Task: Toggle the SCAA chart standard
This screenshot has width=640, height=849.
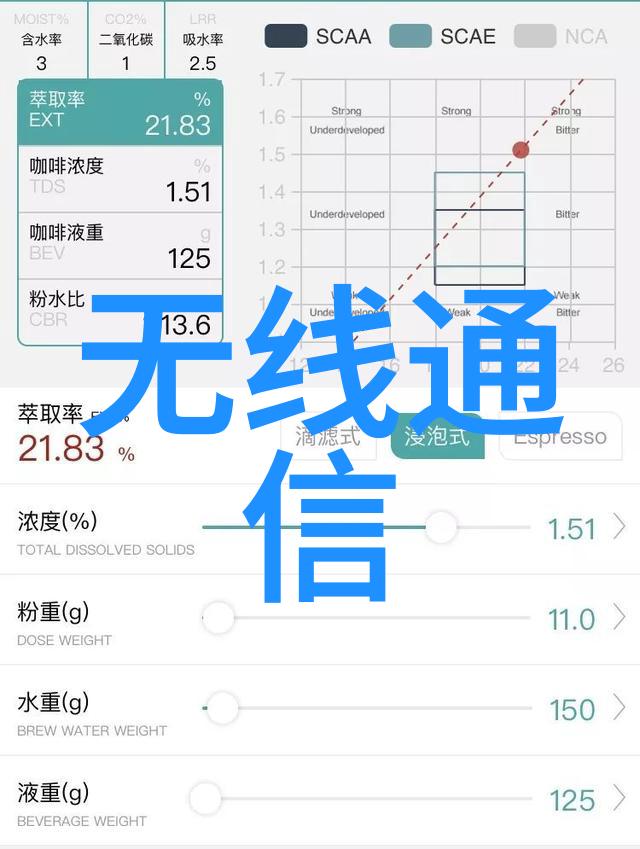Action: click(317, 37)
